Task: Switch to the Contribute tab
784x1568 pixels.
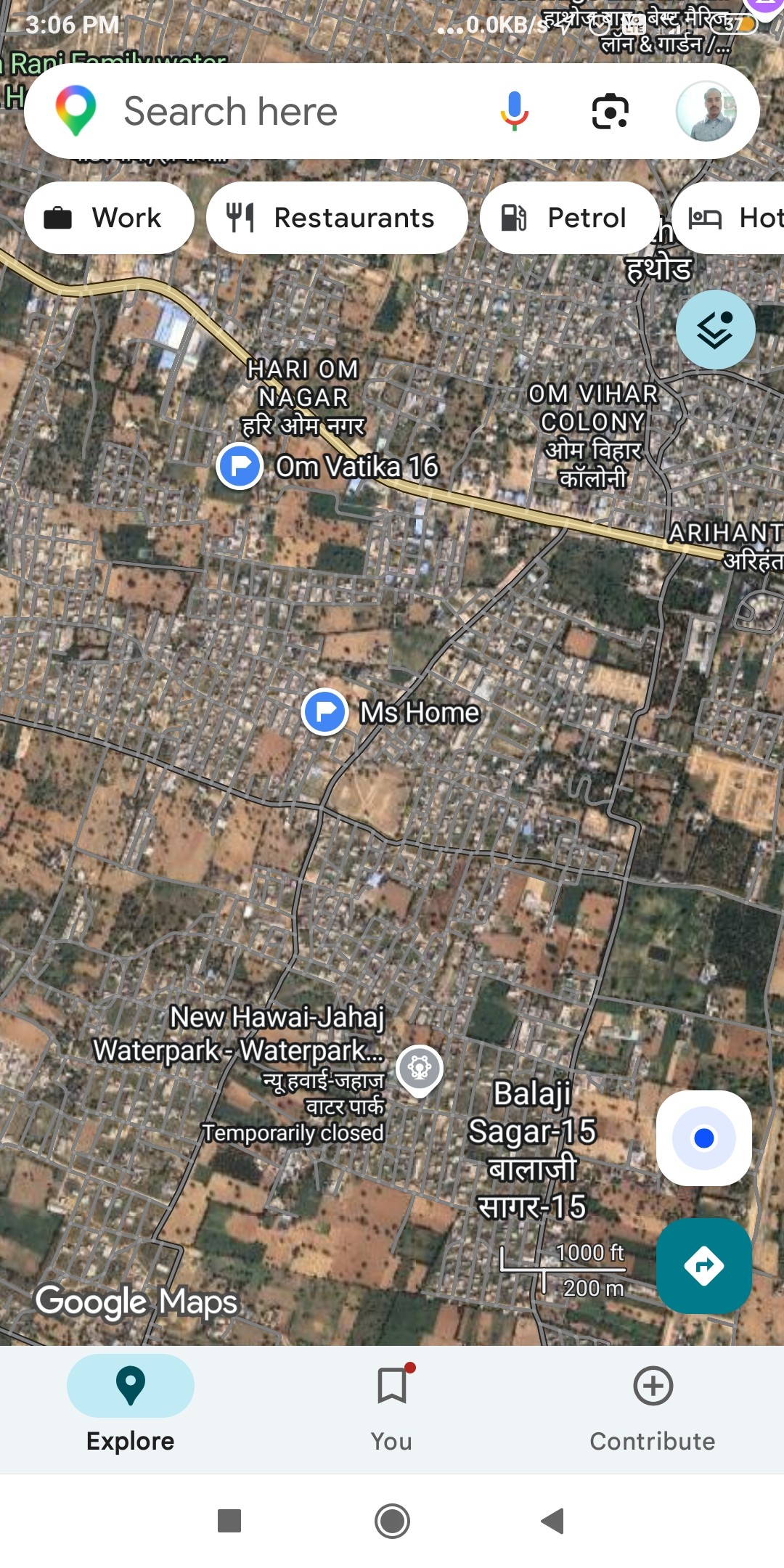Action: pyautogui.click(x=653, y=1406)
